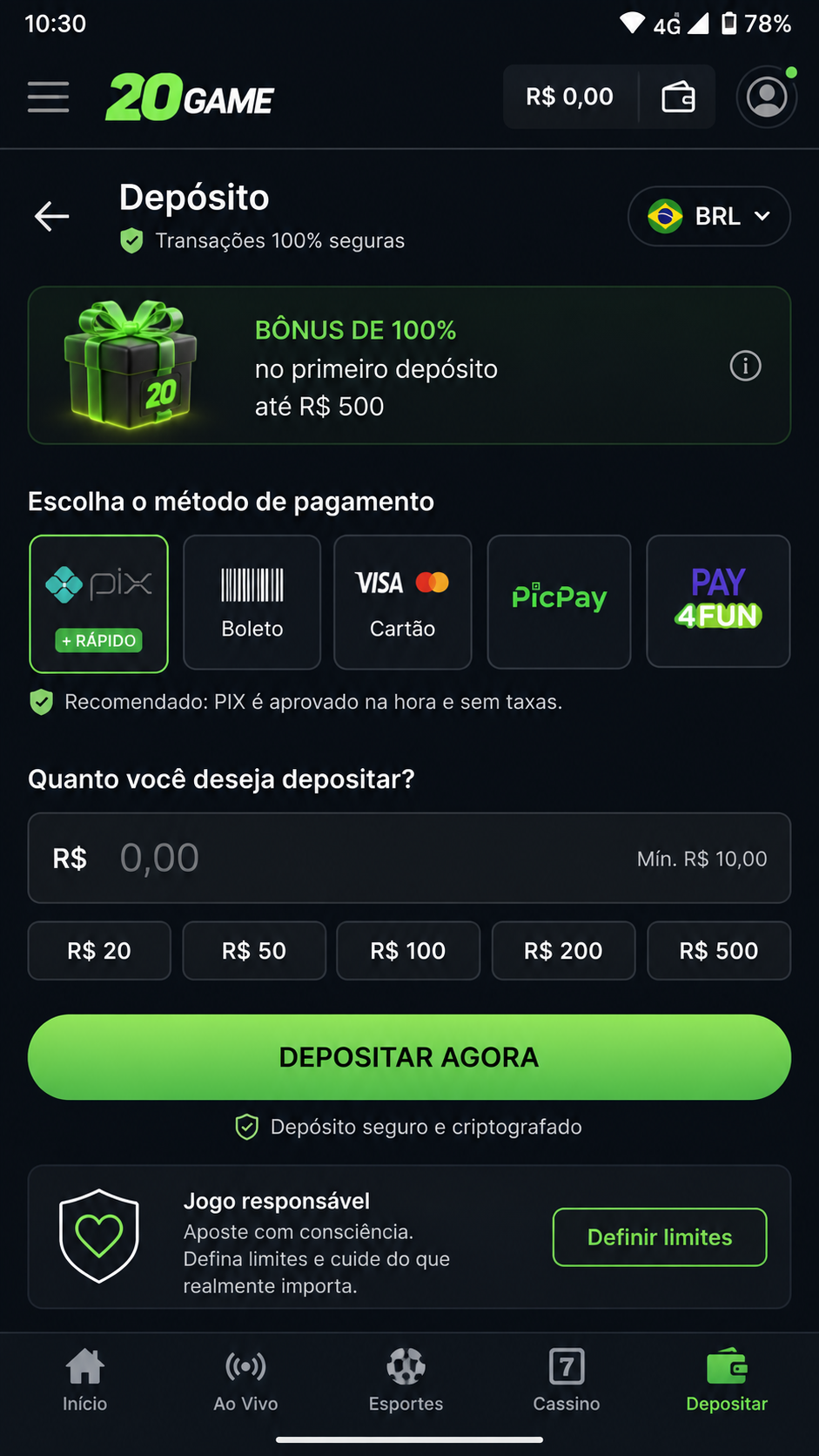819x1456 pixels.
Task: Open the hamburger menu
Action: 48,97
